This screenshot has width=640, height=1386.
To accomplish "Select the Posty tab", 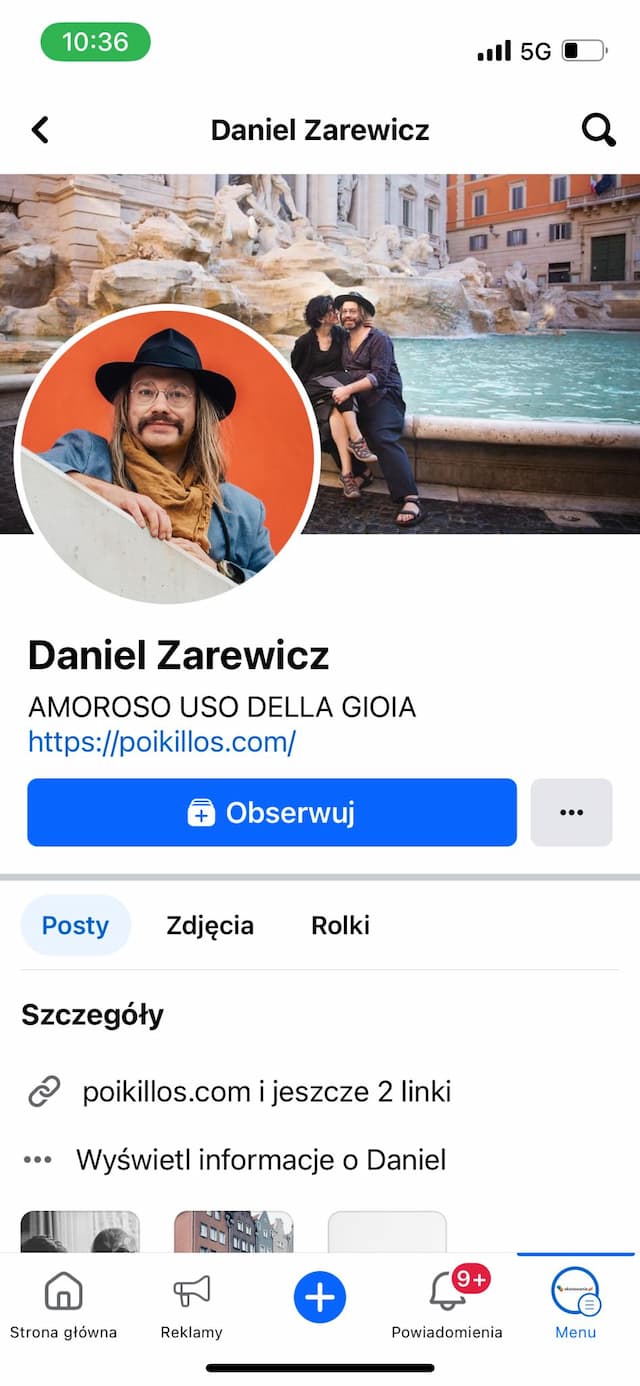I will [x=75, y=925].
